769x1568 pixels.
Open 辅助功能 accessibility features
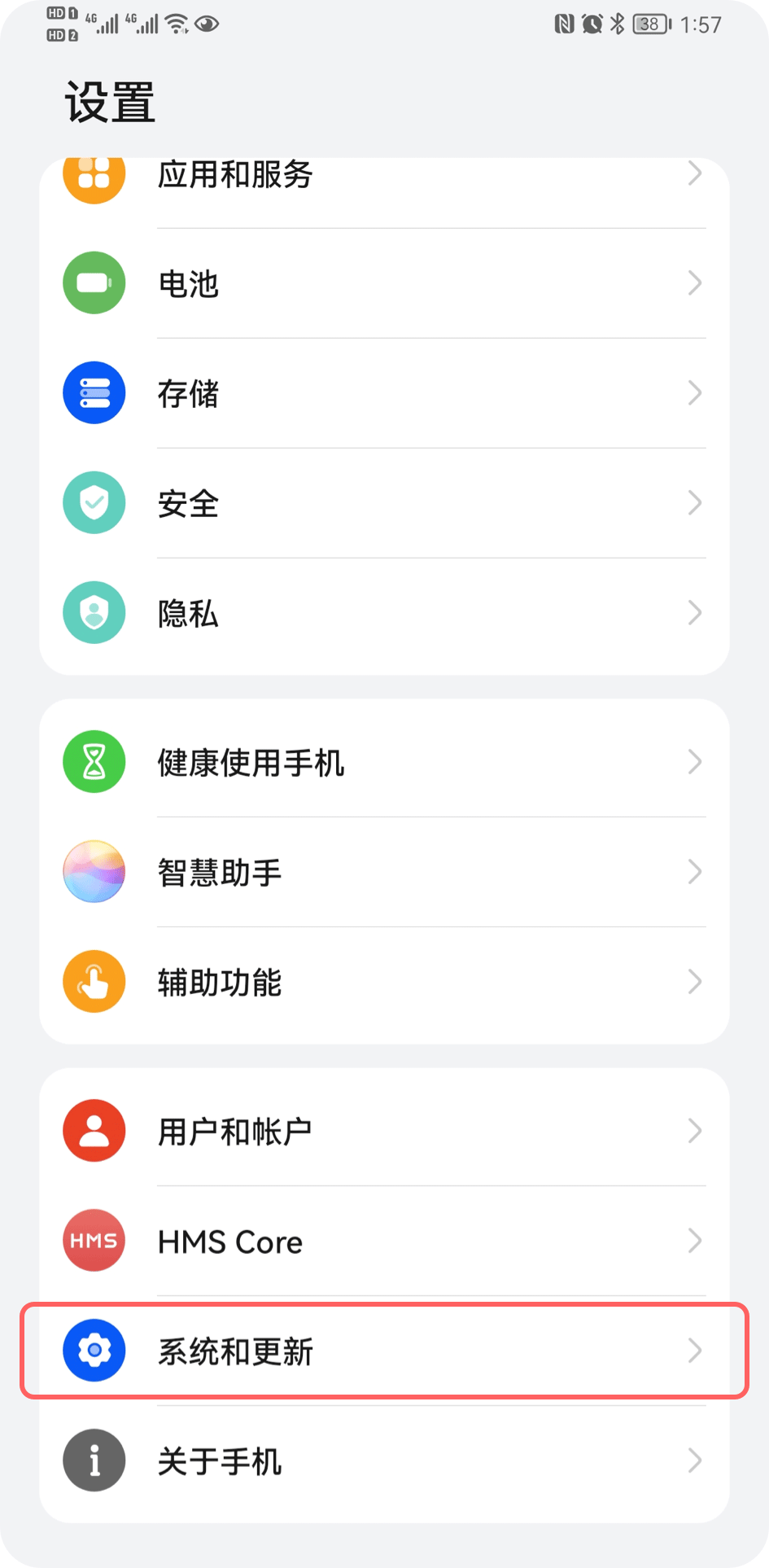pyautogui.click(x=384, y=982)
